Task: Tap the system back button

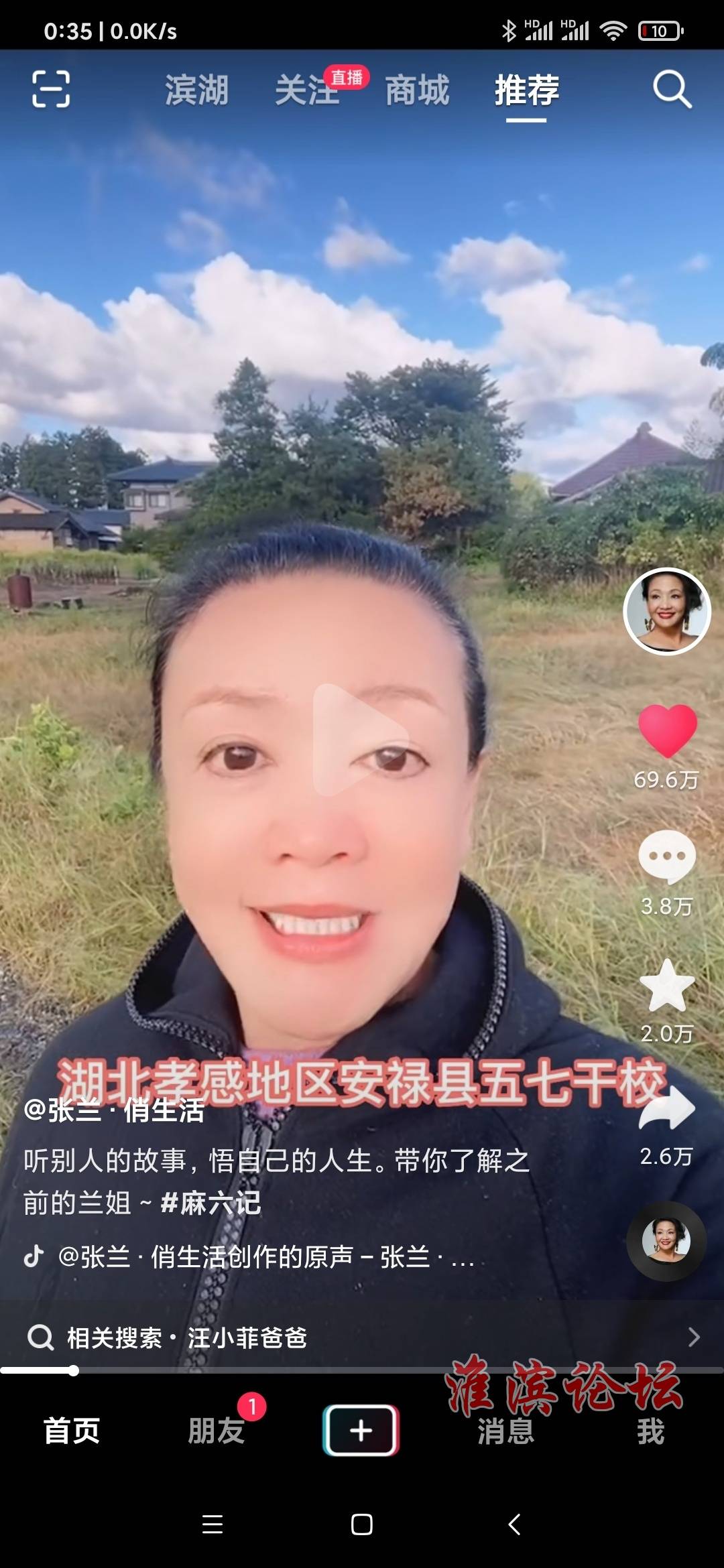Action: point(514,1524)
